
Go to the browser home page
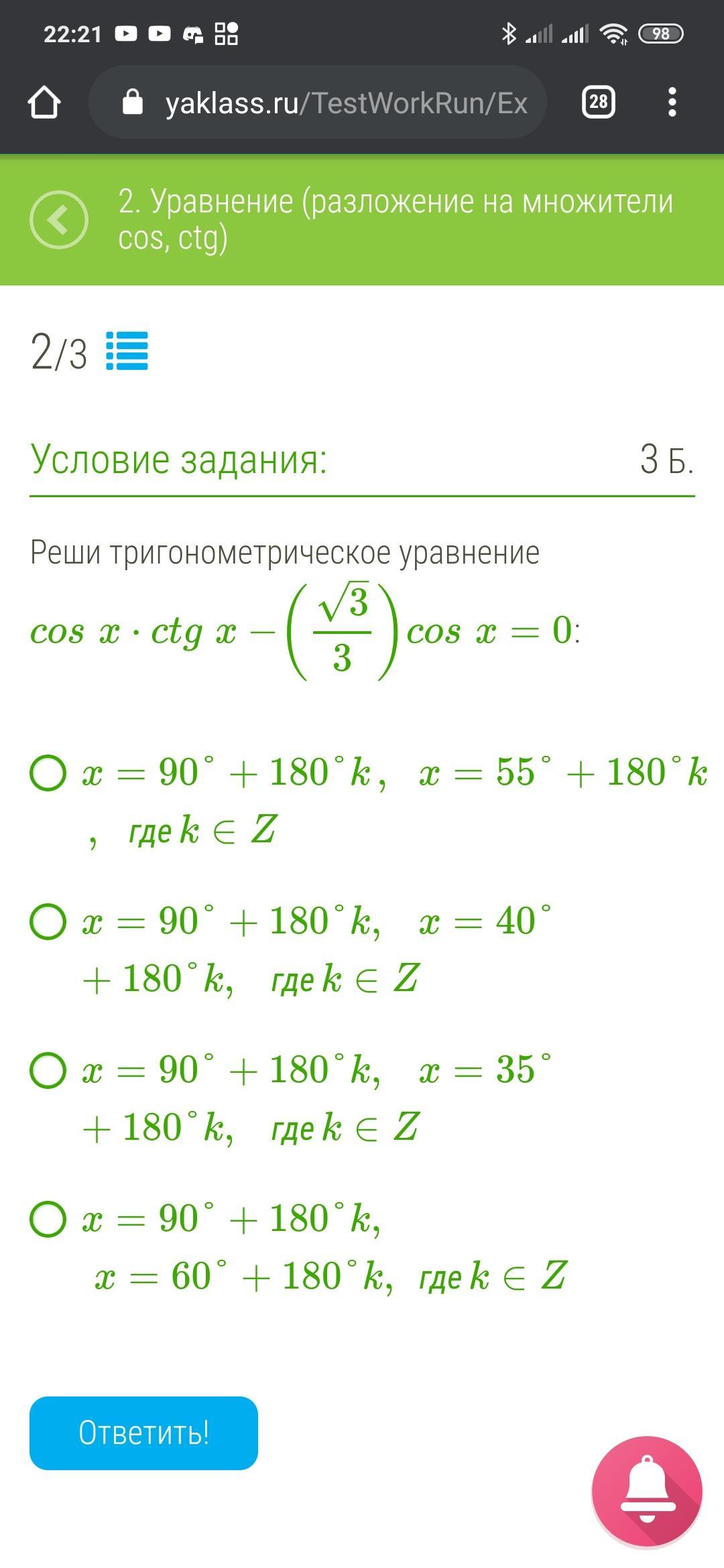pos(44,103)
